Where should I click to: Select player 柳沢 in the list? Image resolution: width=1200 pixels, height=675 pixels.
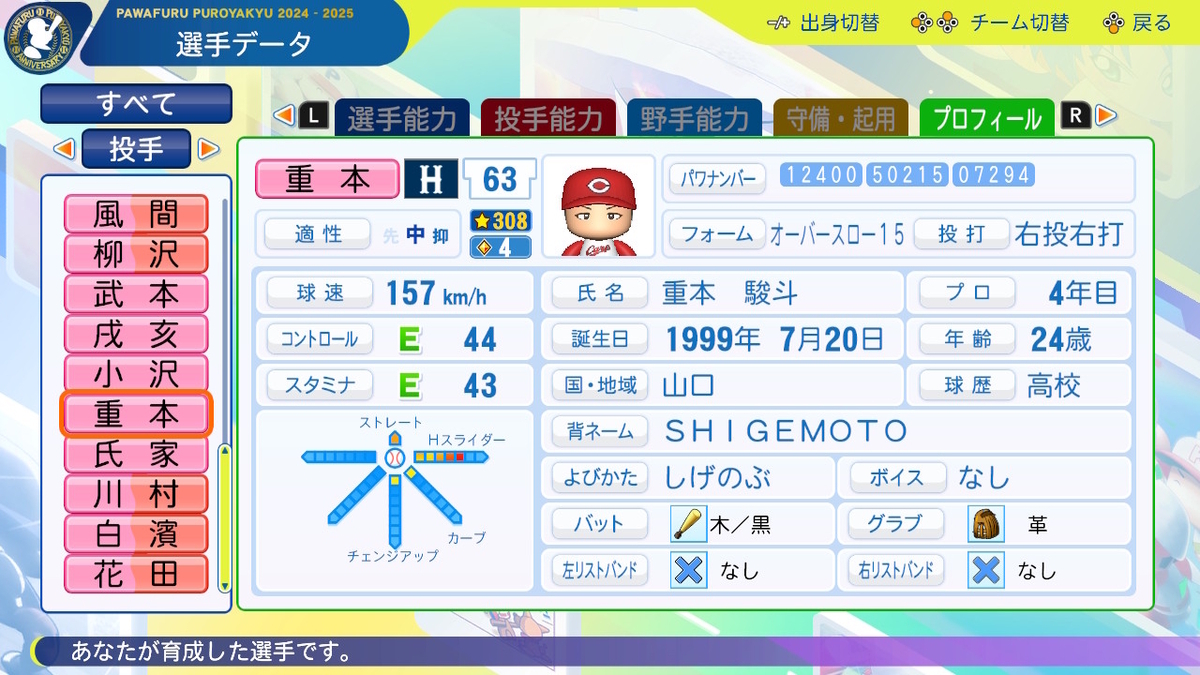pyautogui.click(x=136, y=254)
